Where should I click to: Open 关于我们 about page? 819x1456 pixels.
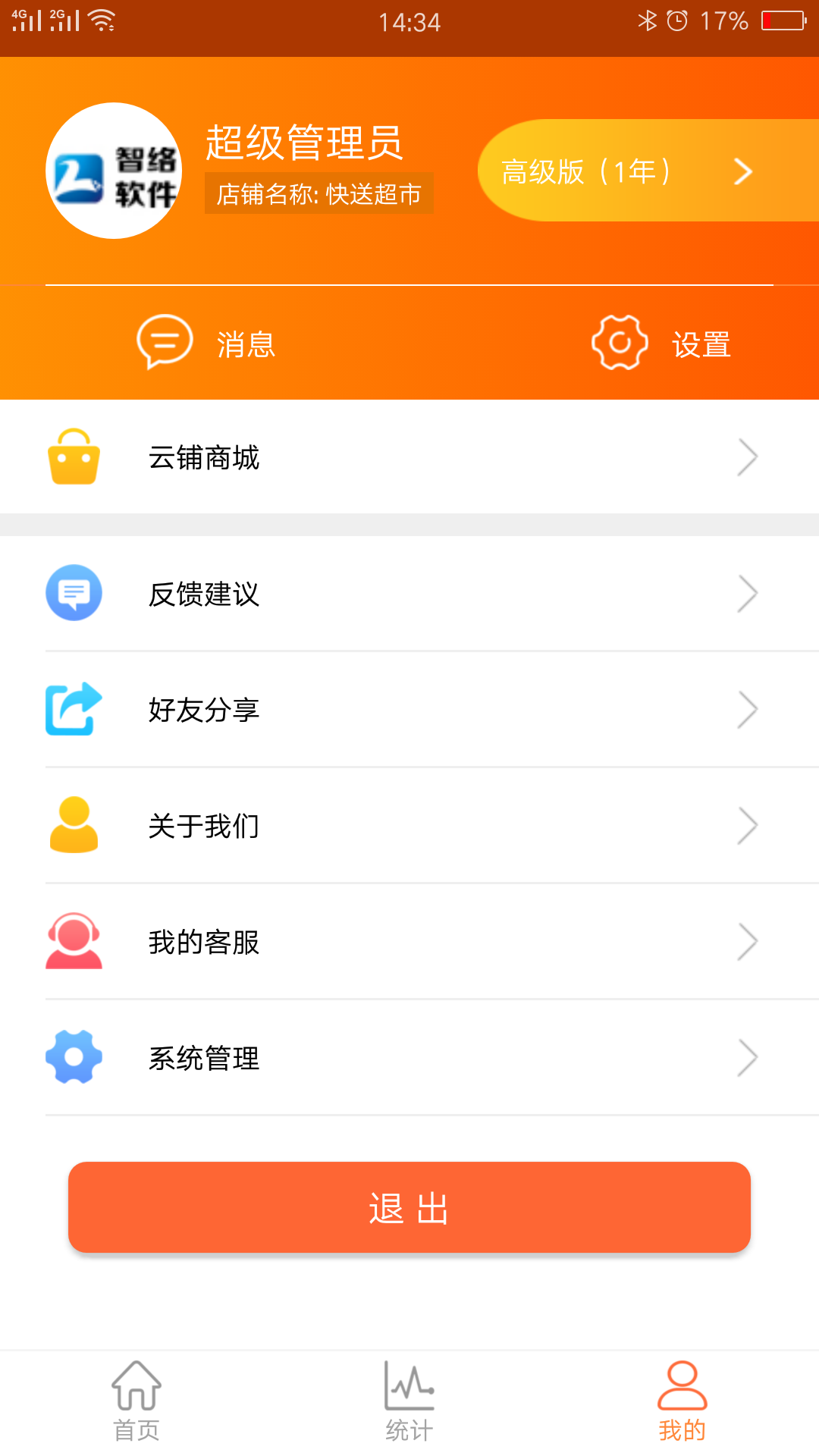point(409,826)
